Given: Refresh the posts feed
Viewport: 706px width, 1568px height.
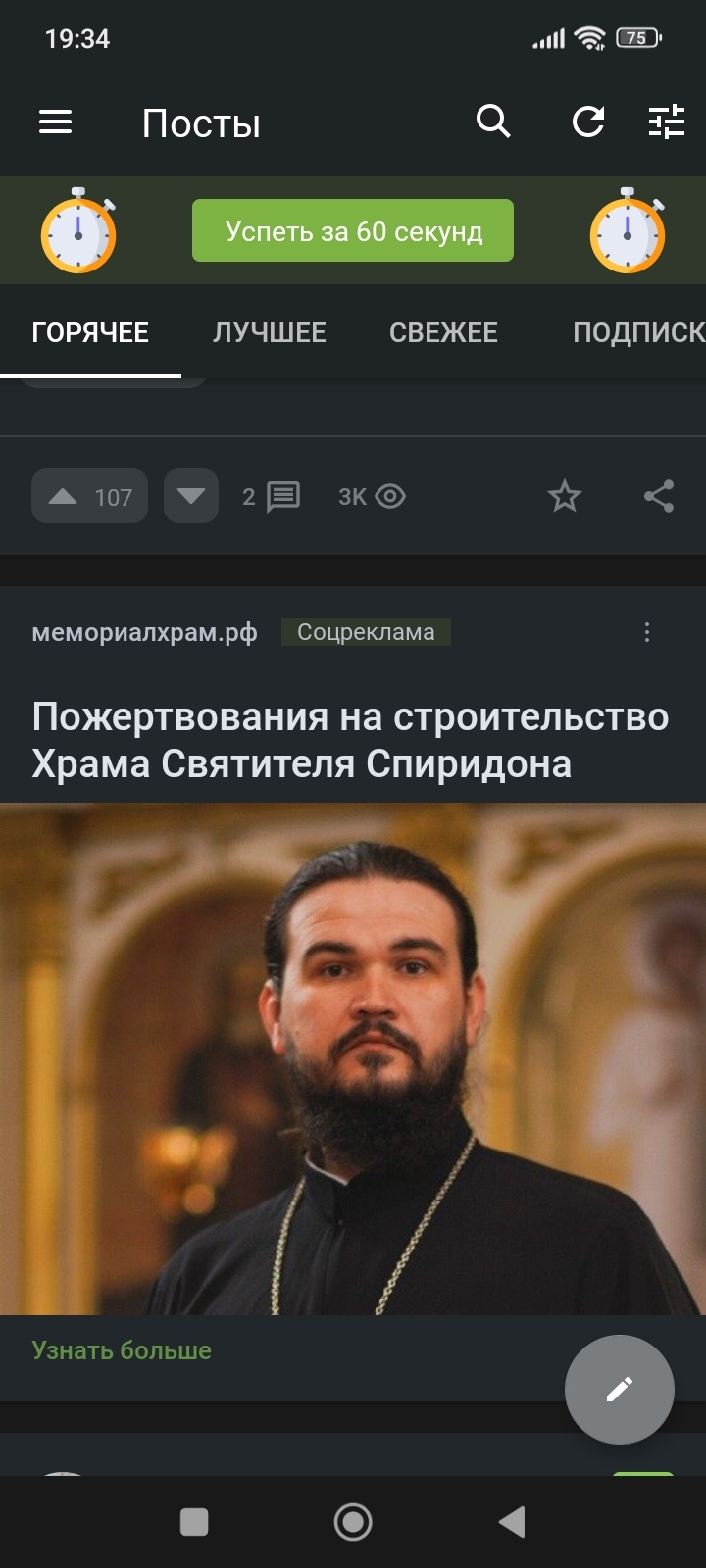Looking at the screenshot, I should pos(588,122).
